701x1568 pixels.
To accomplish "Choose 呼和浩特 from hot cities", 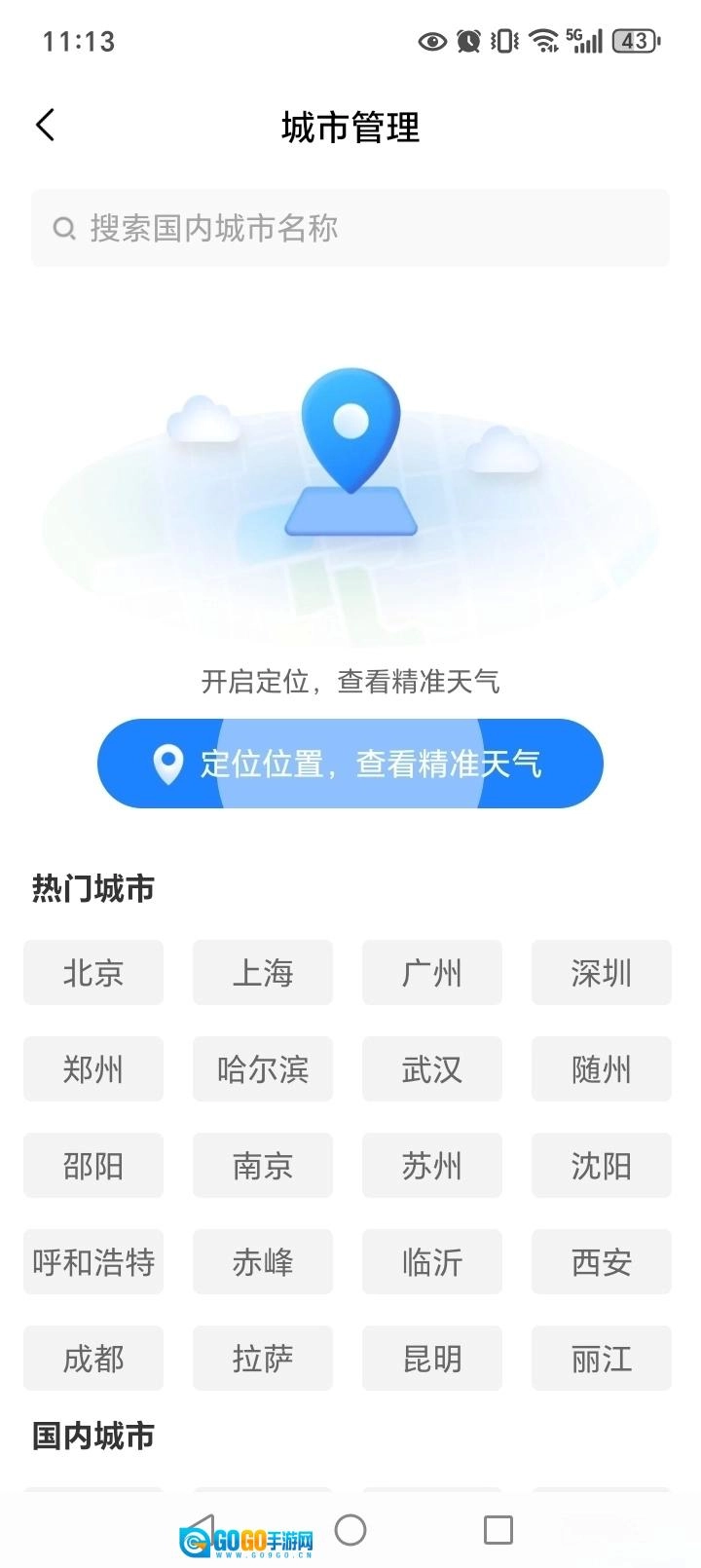I will pos(92,1261).
